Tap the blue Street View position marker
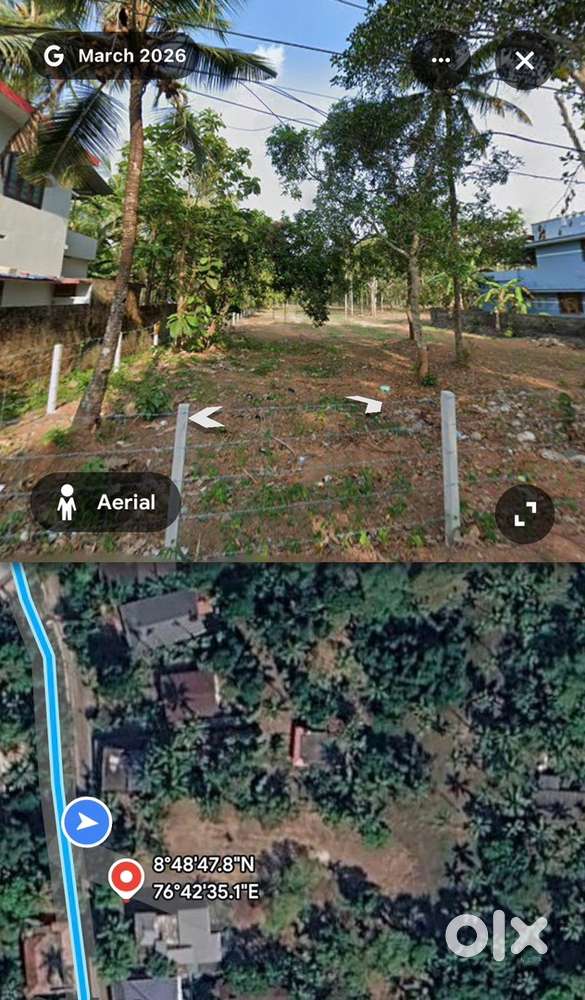Screen dimensions: 585x1000 point(87,822)
